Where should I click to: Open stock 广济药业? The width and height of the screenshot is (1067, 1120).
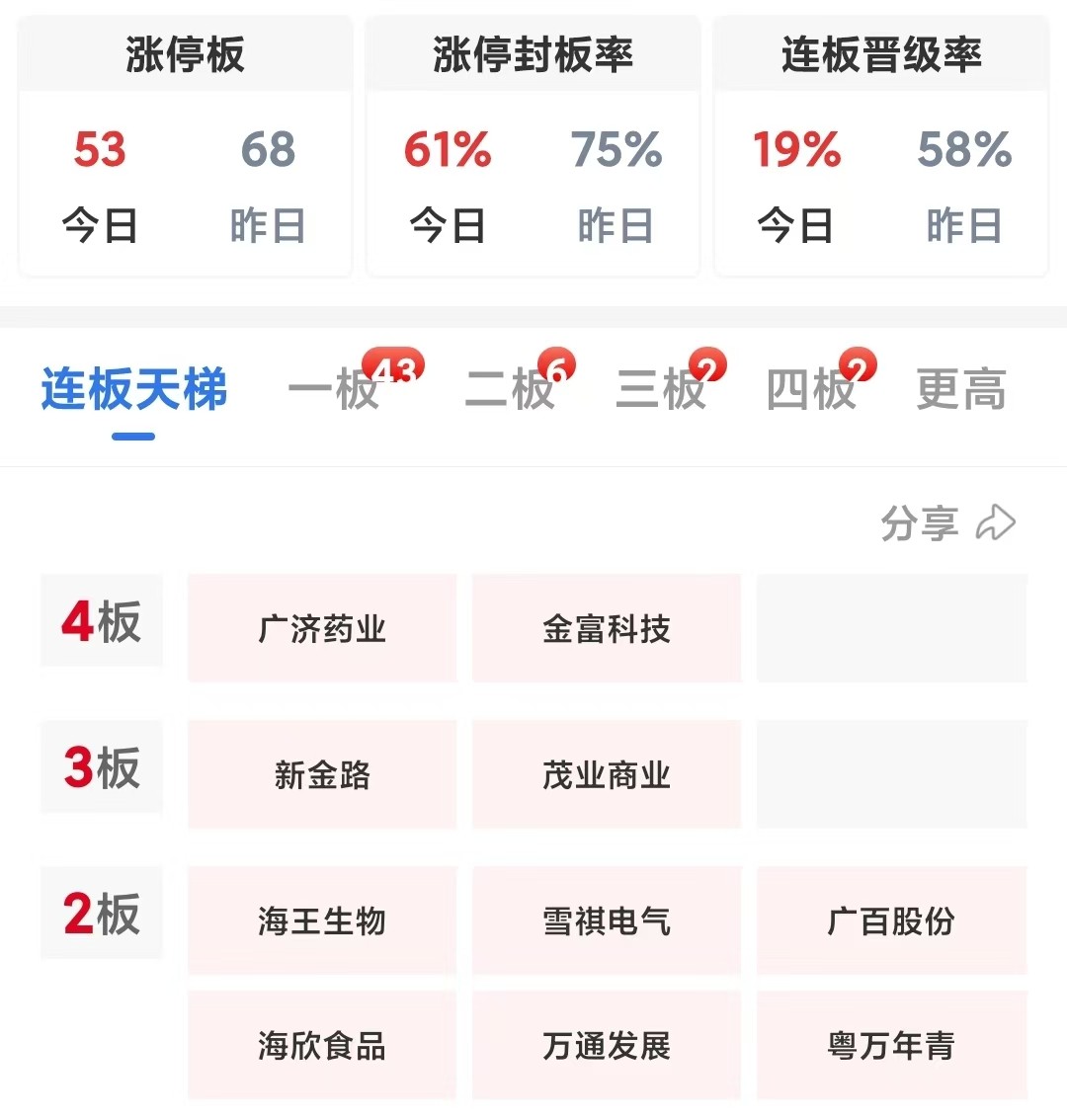[x=322, y=629]
